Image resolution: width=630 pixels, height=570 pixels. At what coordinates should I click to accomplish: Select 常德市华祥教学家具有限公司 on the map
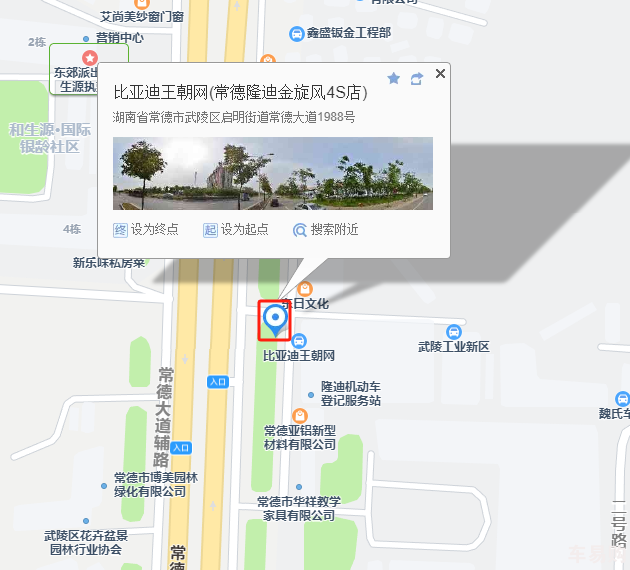[x=298, y=508]
